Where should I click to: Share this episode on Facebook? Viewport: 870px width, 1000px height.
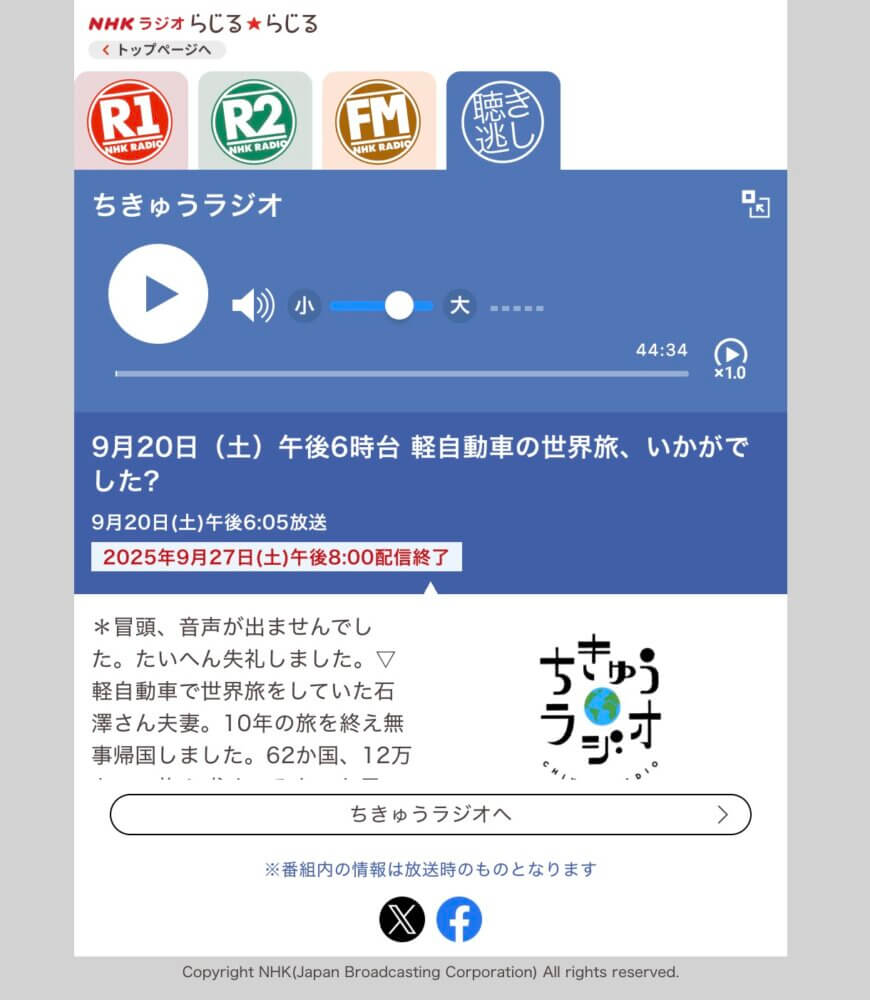click(459, 920)
